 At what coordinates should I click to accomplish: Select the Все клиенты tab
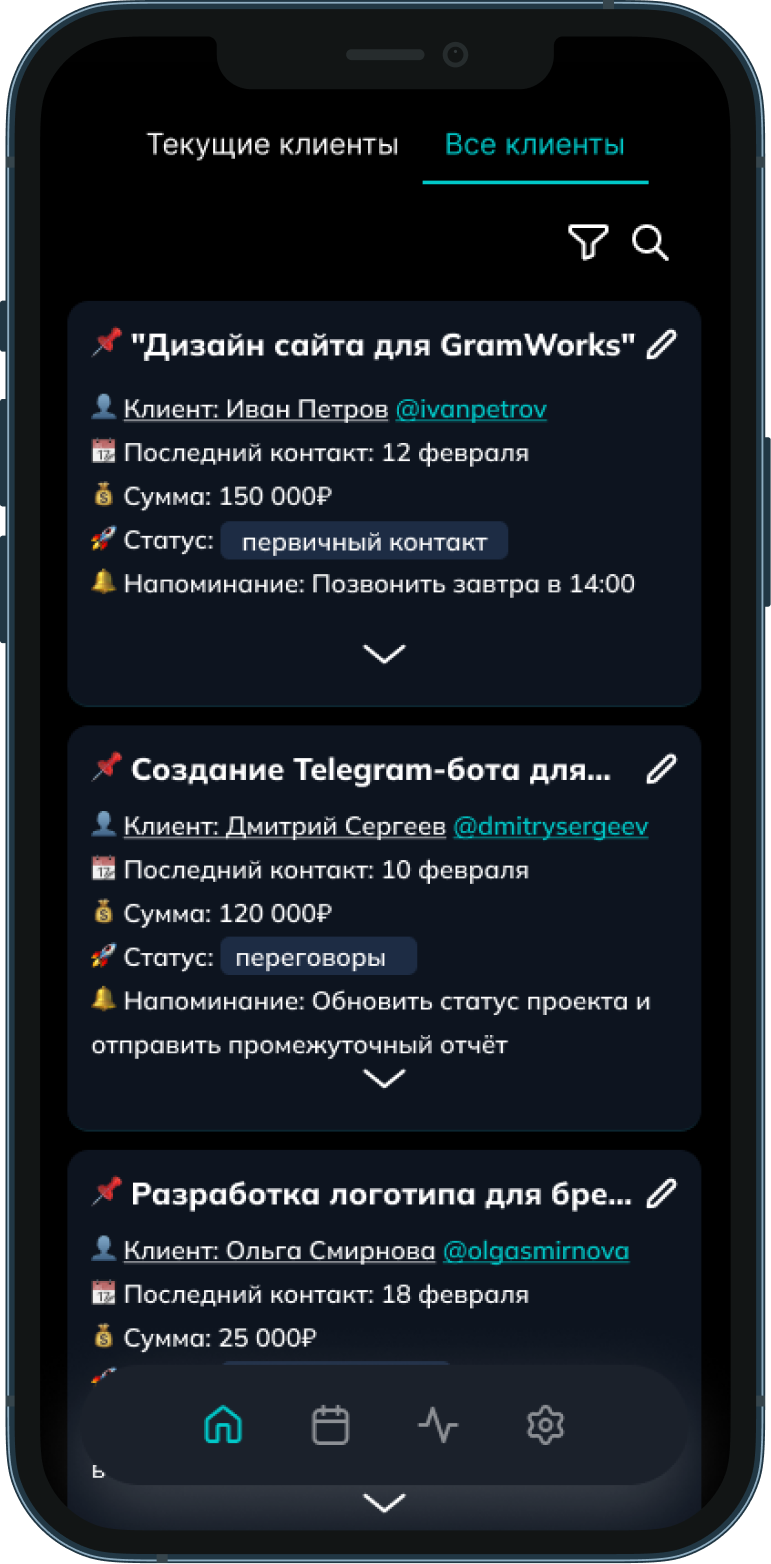[x=535, y=145]
